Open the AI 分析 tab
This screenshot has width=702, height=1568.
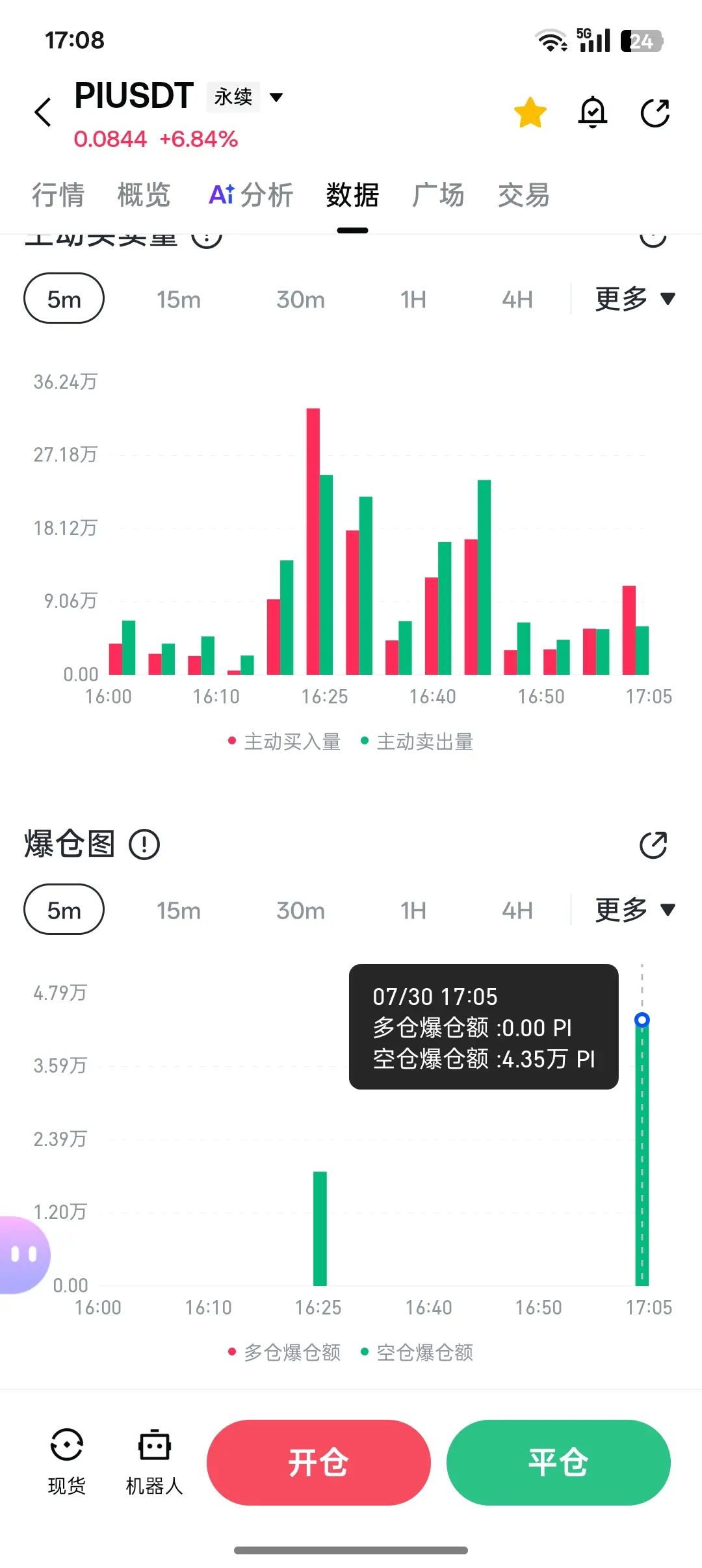click(251, 195)
